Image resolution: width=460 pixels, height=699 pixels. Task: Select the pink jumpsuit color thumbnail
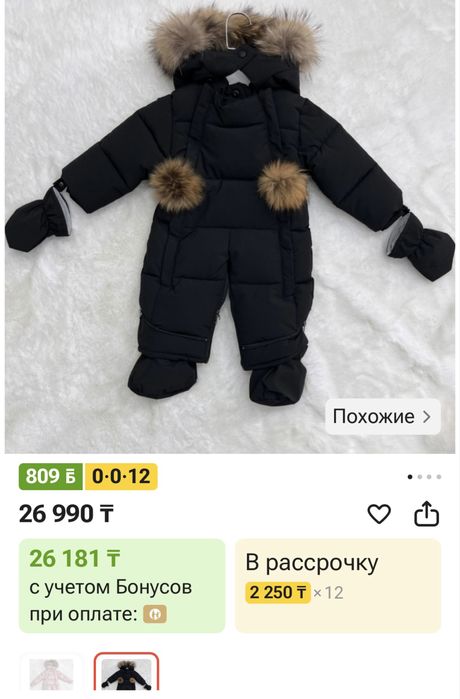[52, 674]
